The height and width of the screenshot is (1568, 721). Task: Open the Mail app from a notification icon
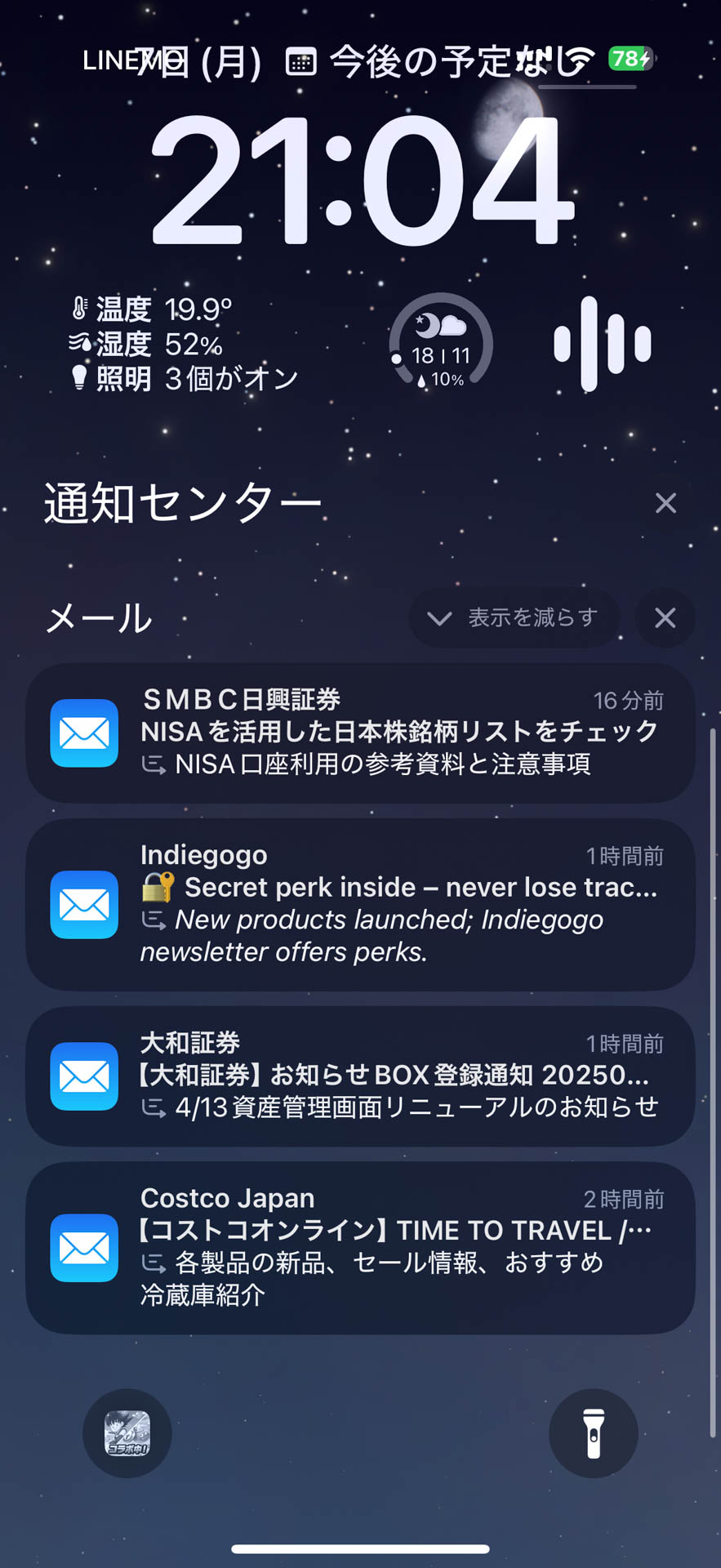coord(82,733)
